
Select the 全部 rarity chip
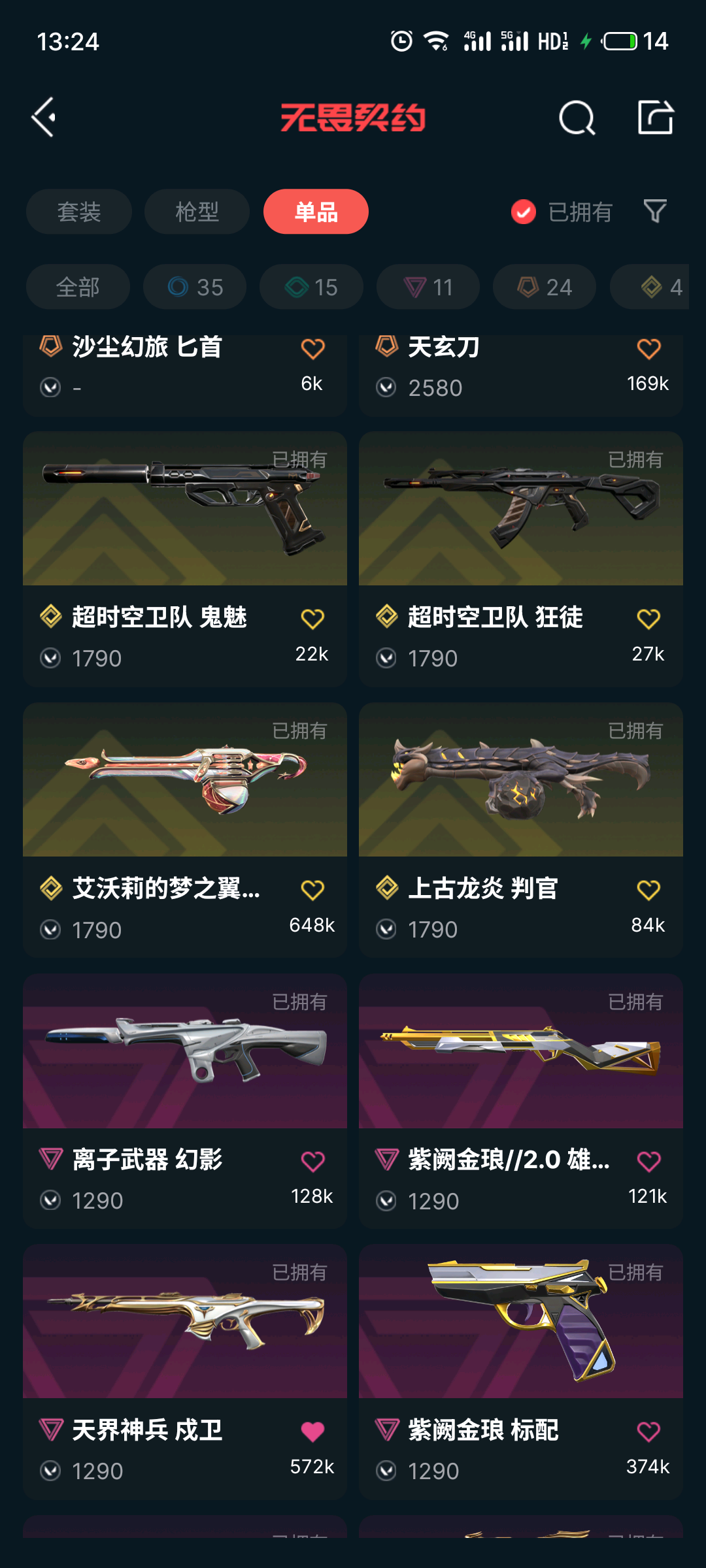click(78, 287)
